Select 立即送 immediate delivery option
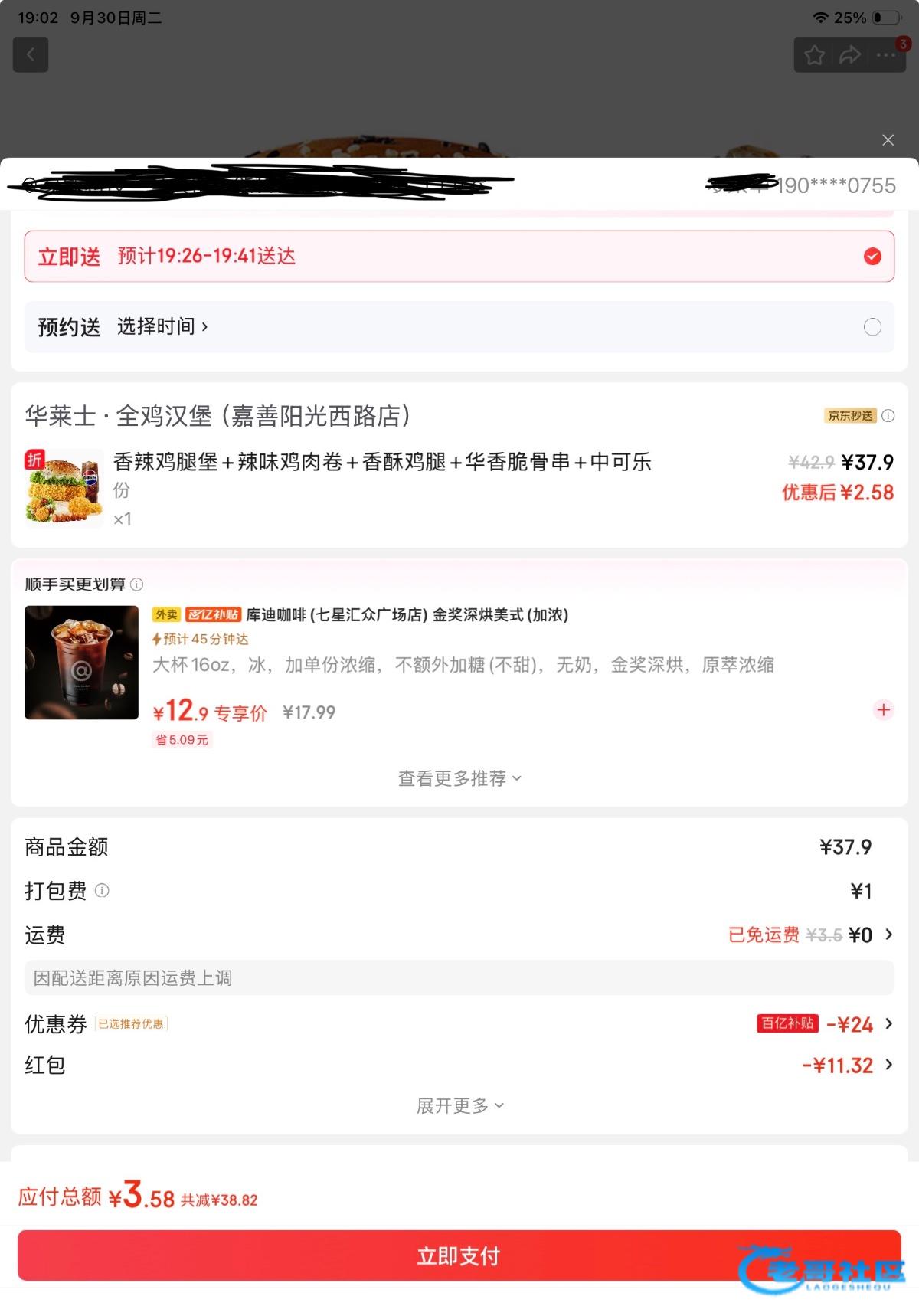 point(459,257)
